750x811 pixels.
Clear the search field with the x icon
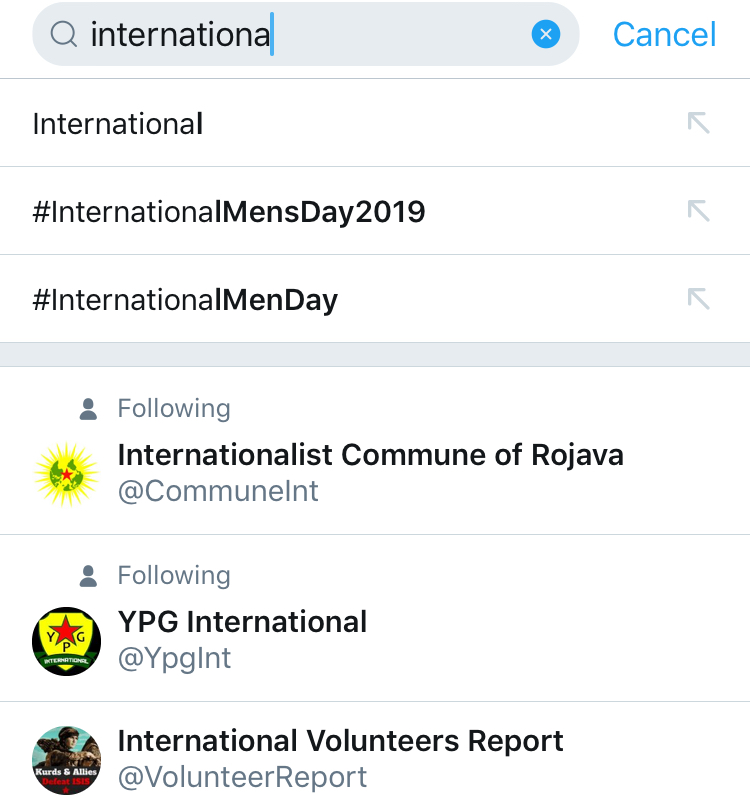tap(545, 34)
